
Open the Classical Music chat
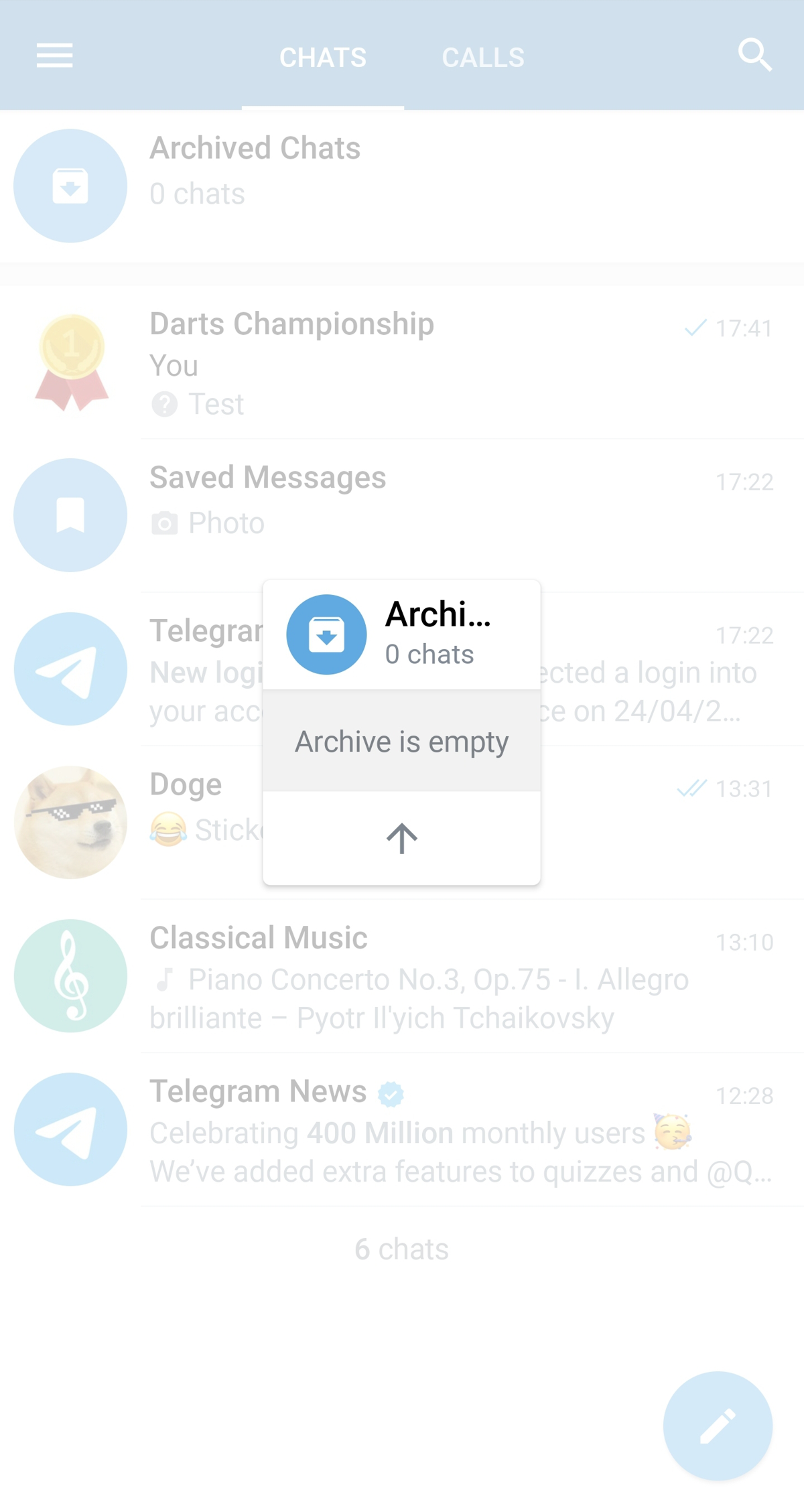pos(402,976)
